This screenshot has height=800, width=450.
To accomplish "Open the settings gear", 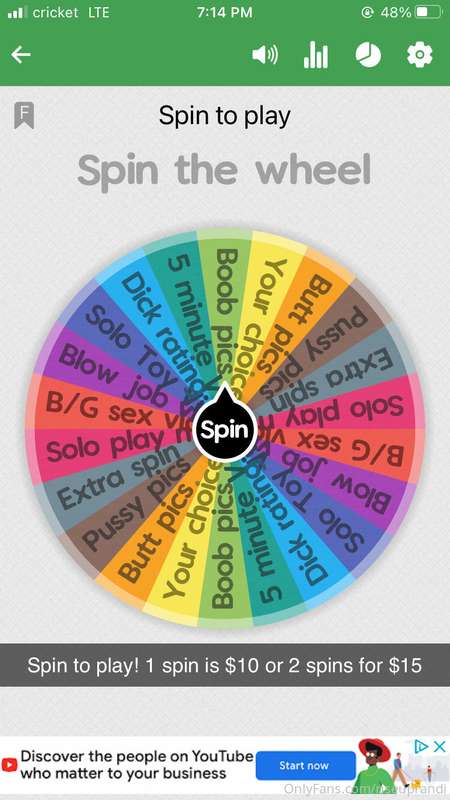I will (419, 55).
